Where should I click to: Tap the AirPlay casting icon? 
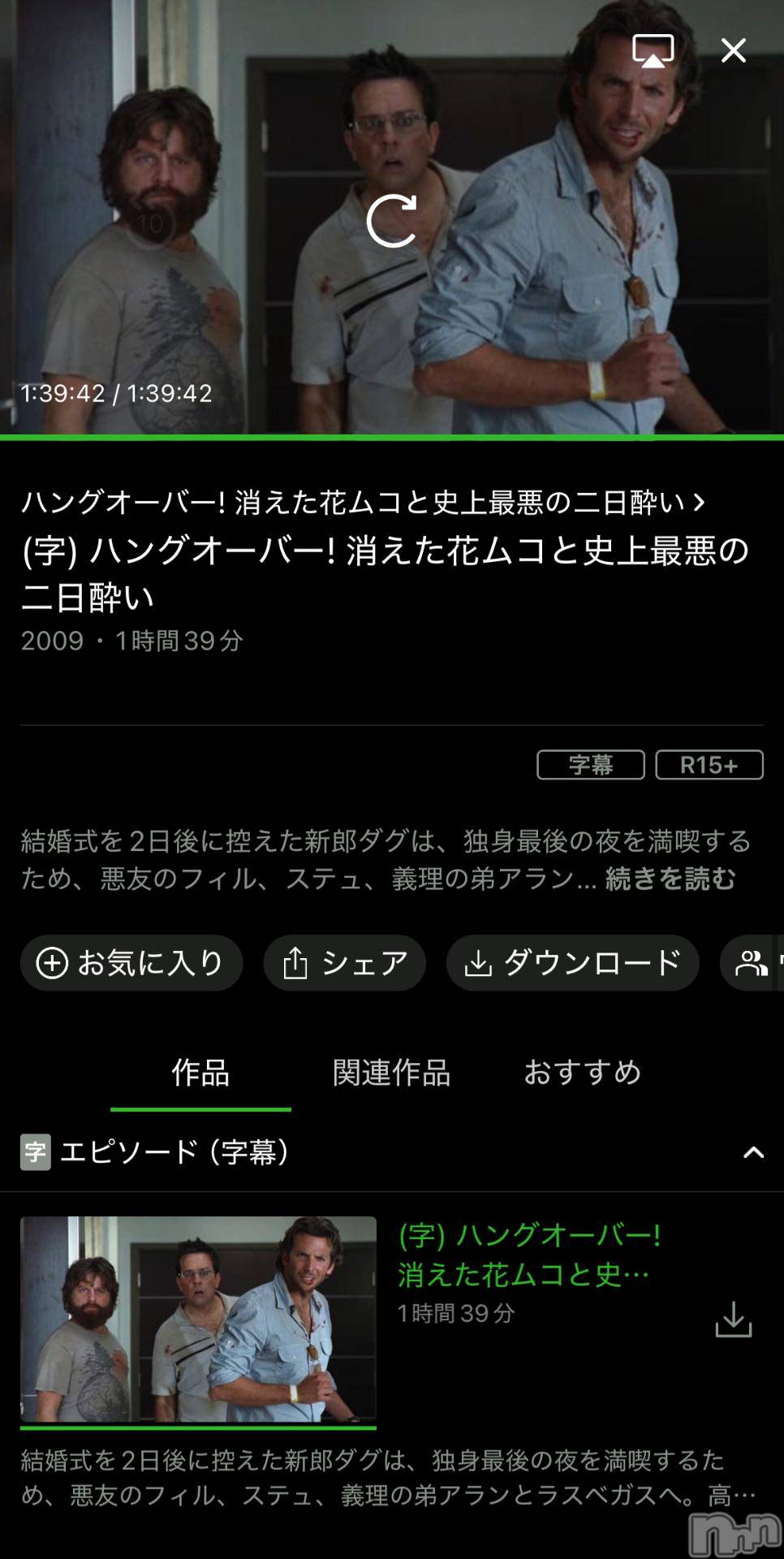click(x=654, y=50)
